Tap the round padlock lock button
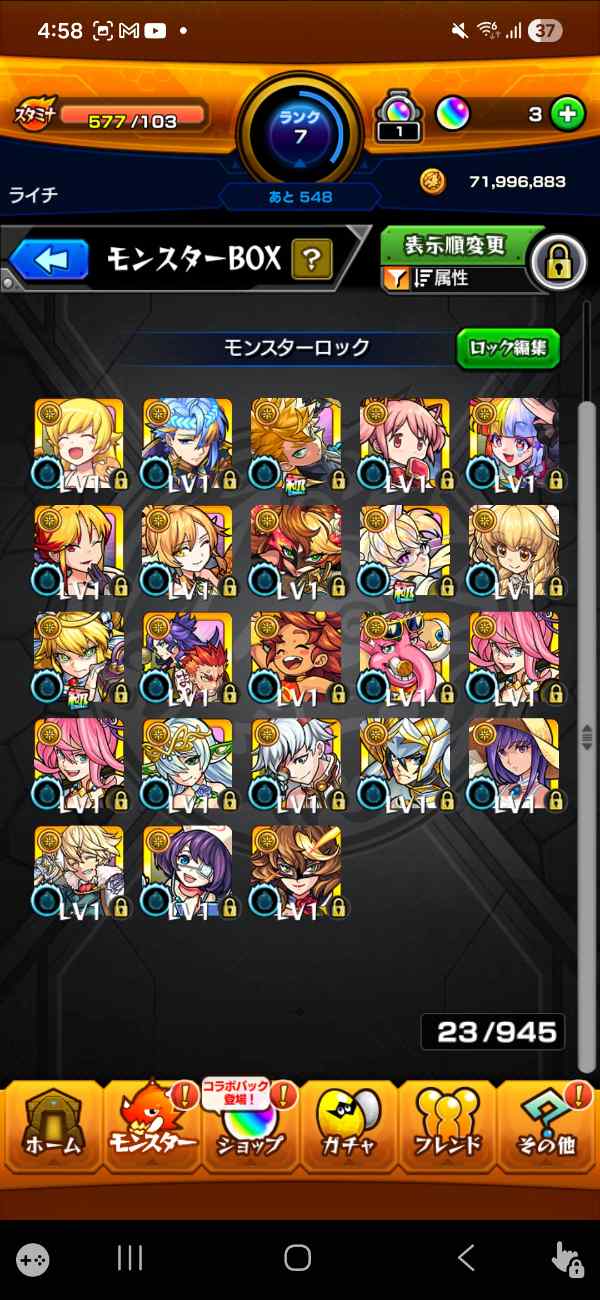The width and height of the screenshot is (600, 1300). [x=559, y=261]
